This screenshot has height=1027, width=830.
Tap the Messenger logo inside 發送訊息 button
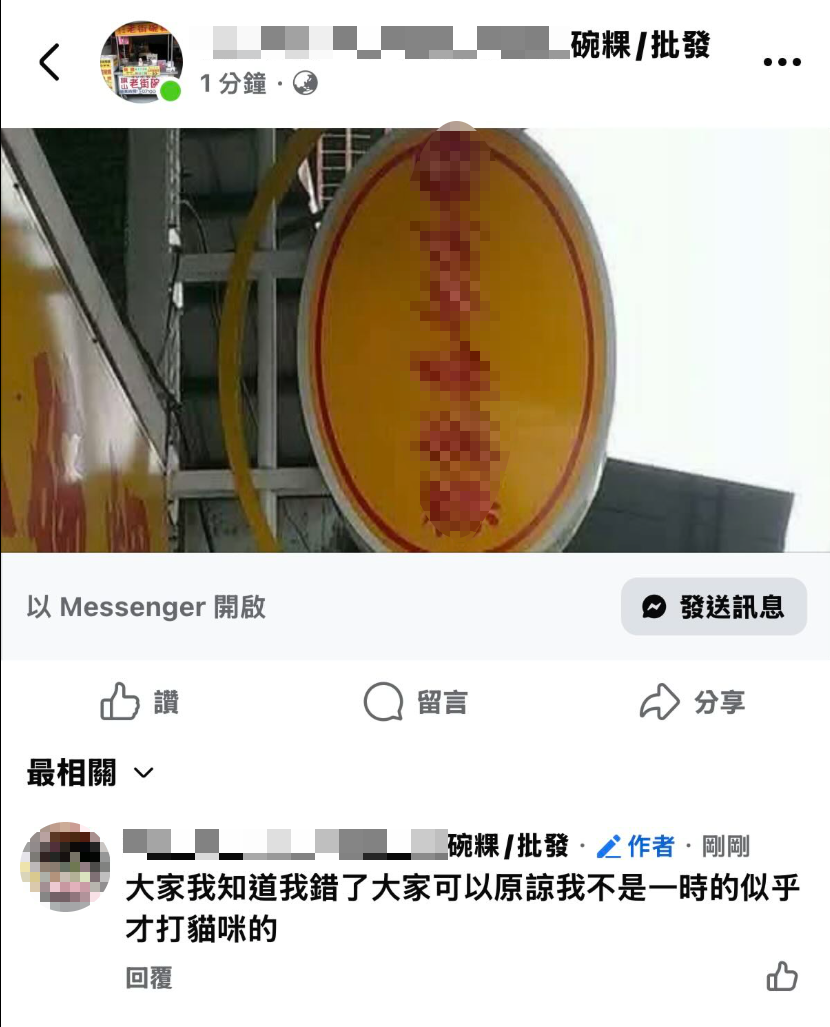tap(655, 606)
